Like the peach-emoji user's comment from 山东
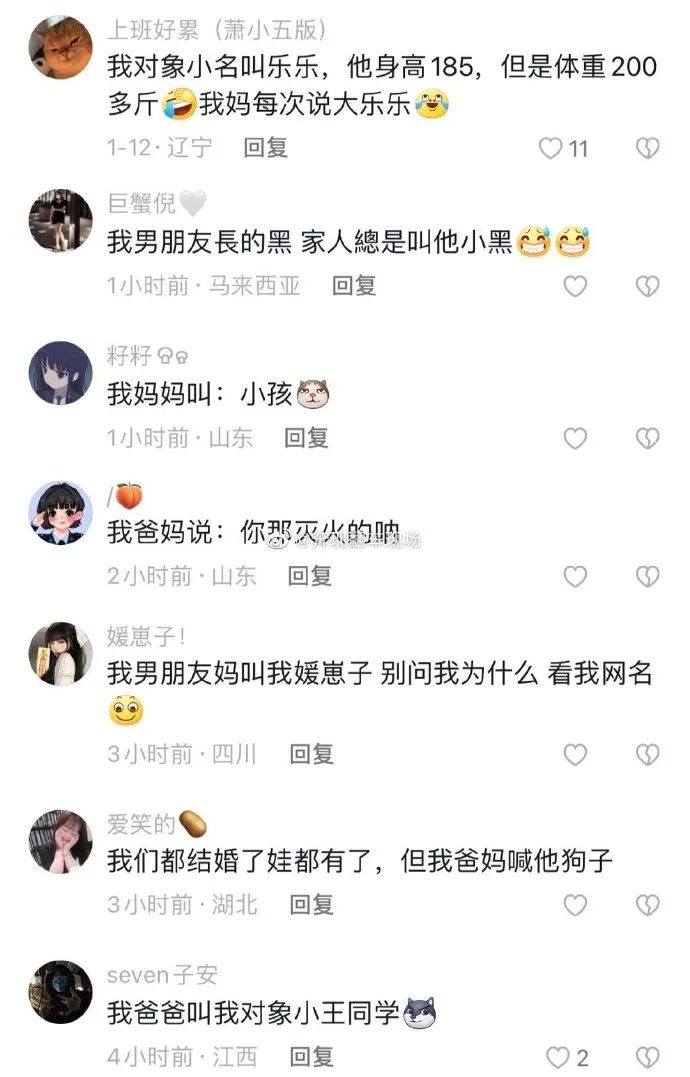Image resolution: width=690 pixels, height=1077 pixels. 575,576
